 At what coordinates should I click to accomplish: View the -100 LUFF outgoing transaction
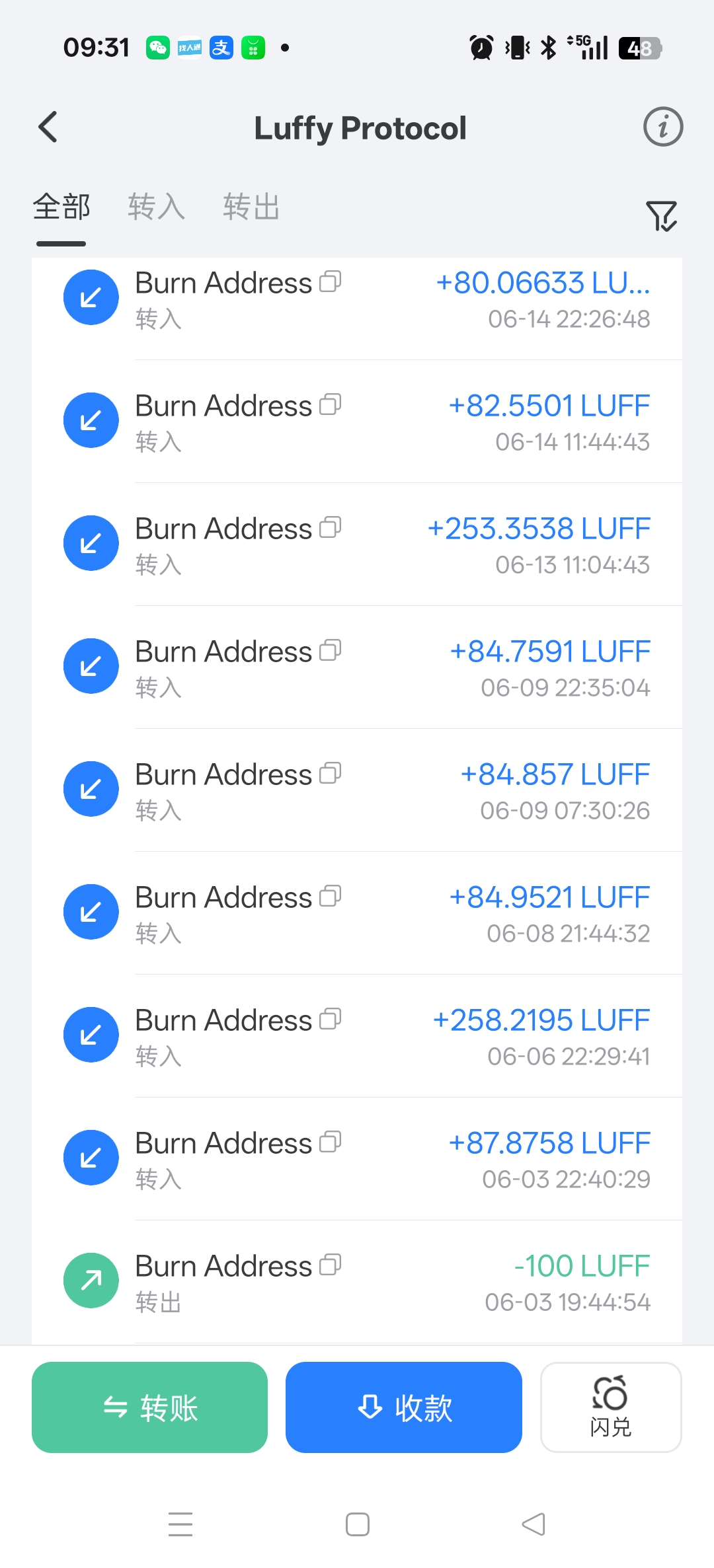(357, 1282)
